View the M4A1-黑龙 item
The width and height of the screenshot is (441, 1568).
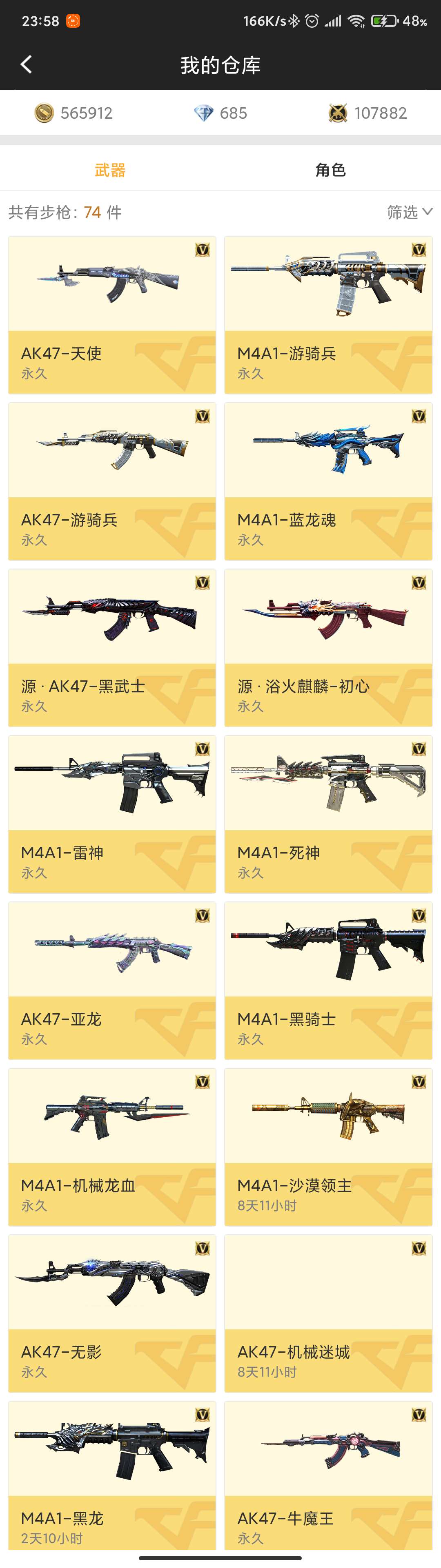pyautogui.click(x=111, y=1476)
